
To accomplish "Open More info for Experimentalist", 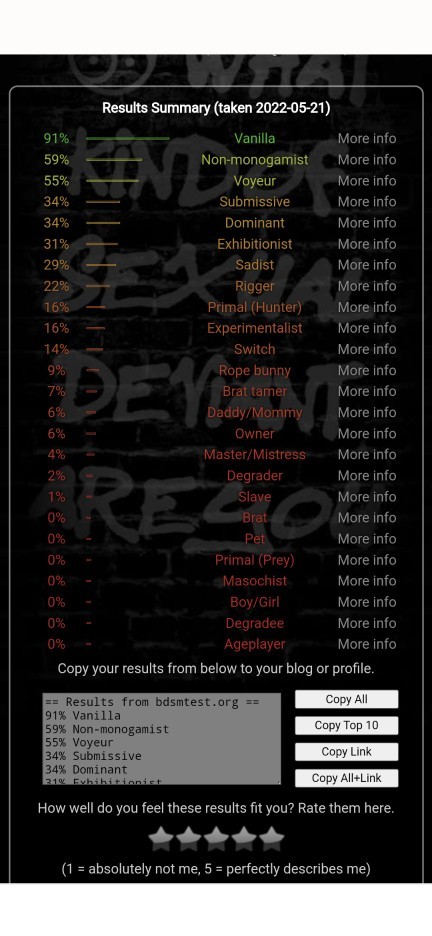I will (x=367, y=328).
